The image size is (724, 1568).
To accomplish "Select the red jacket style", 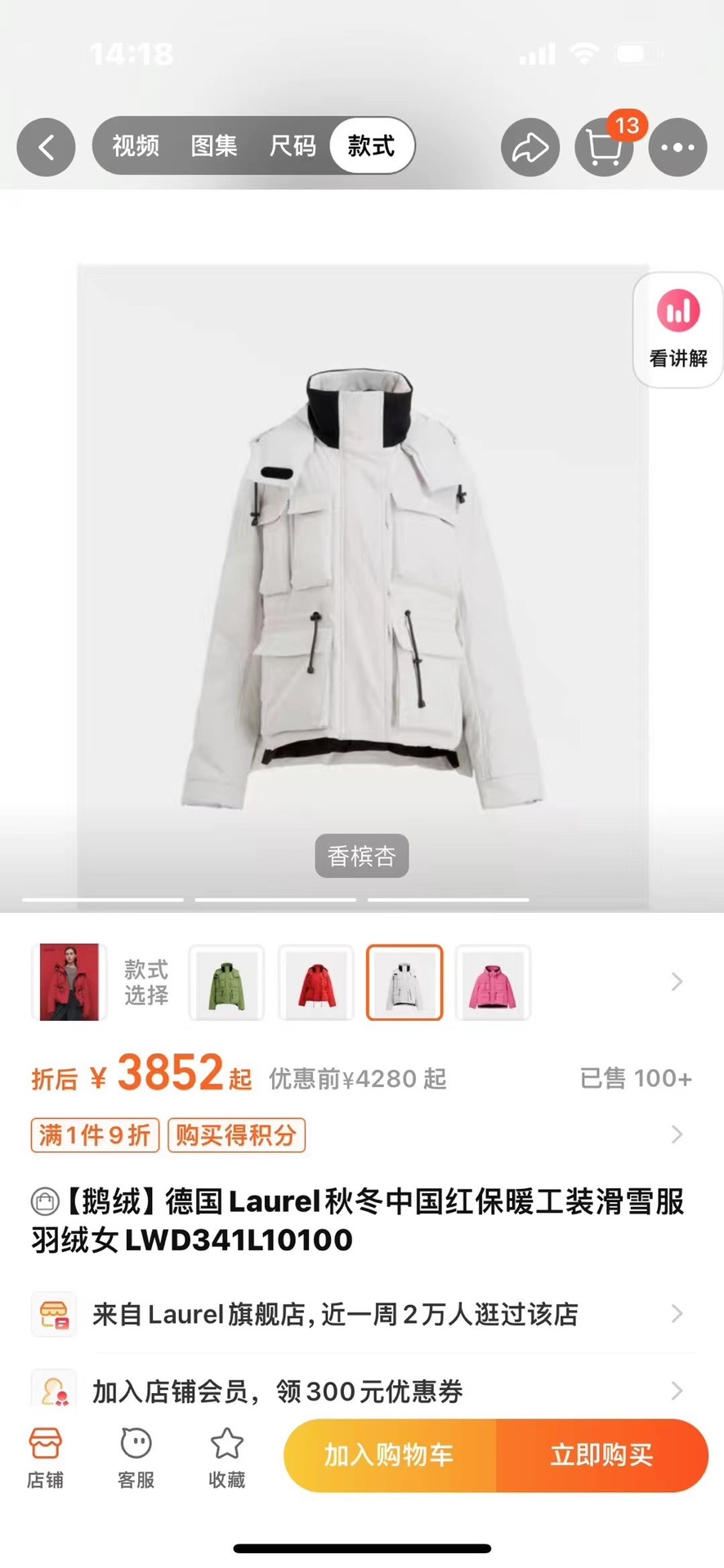I will tap(316, 982).
